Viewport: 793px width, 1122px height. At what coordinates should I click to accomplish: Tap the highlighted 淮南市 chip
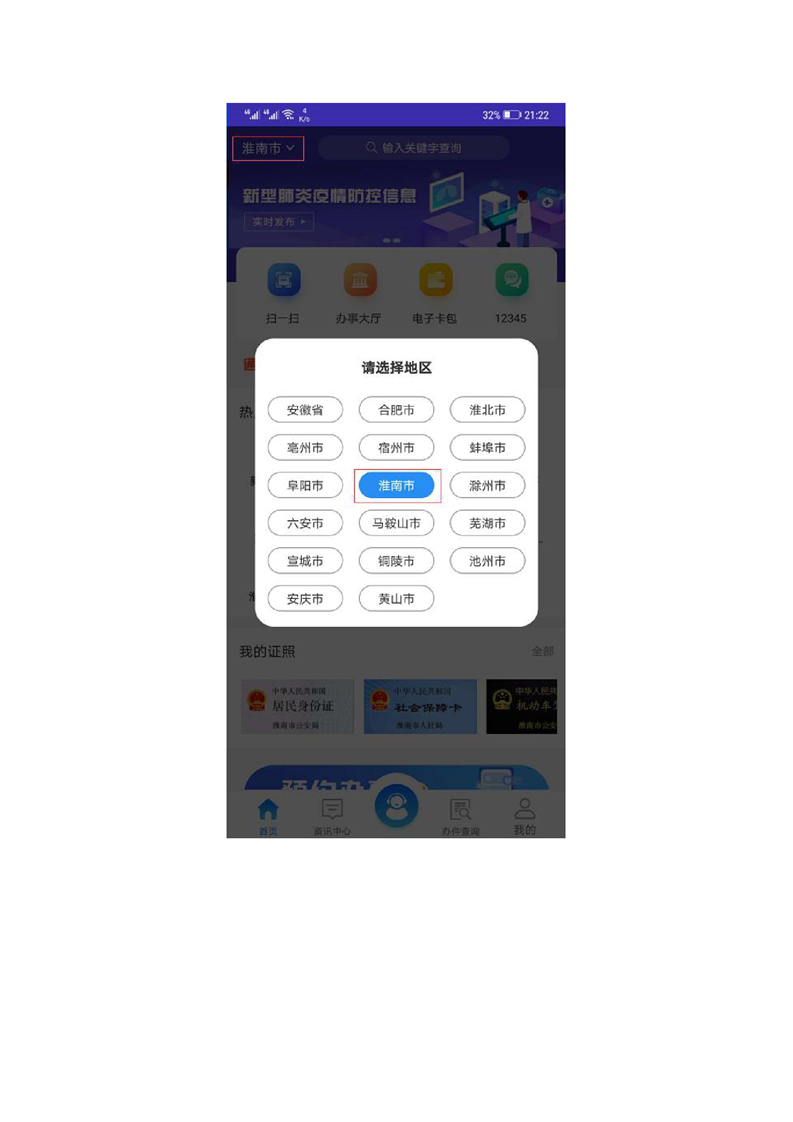point(396,486)
